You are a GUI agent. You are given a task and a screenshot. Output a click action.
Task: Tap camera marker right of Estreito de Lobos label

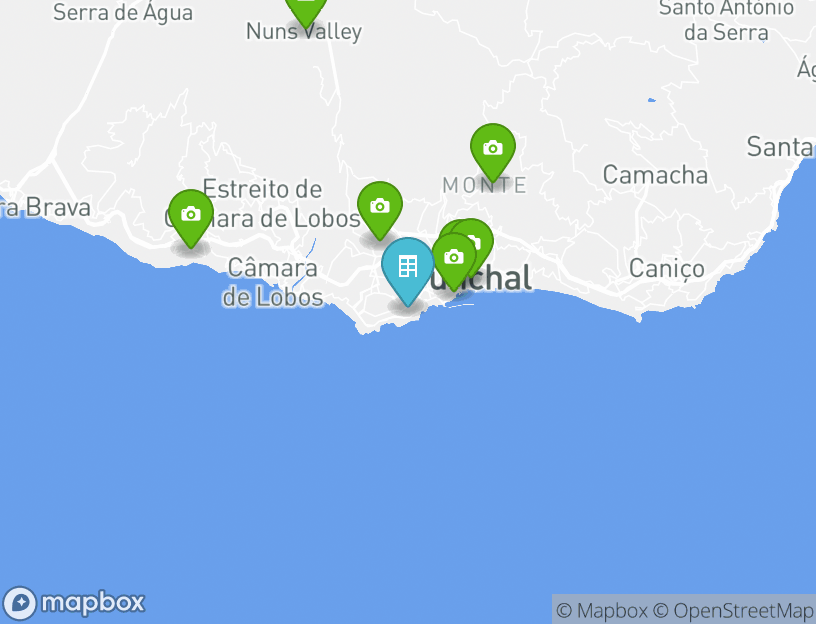379,207
